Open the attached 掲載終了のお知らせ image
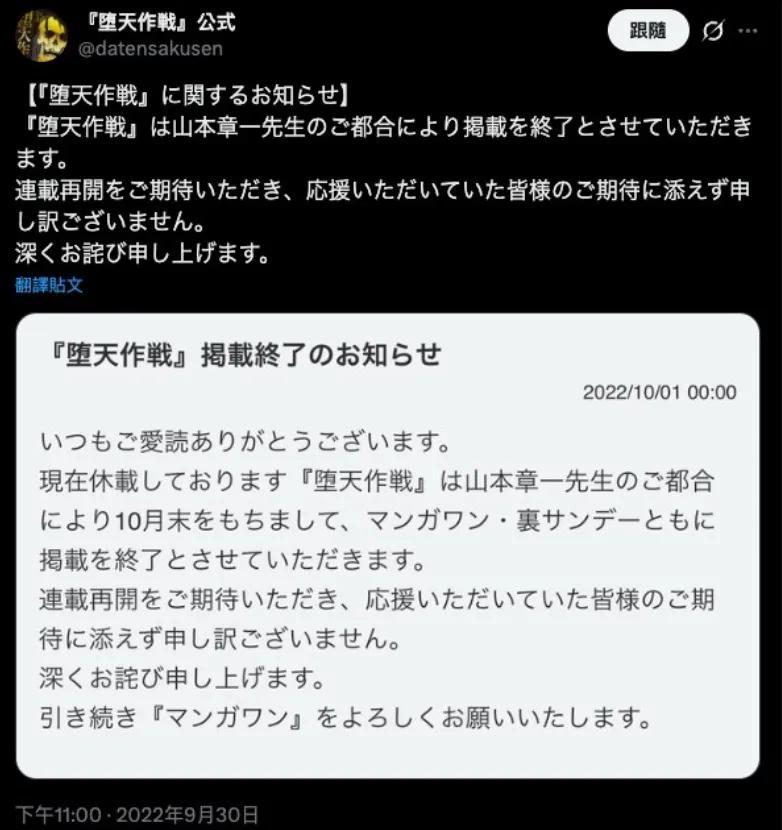The image size is (782, 830). tap(387, 545)
